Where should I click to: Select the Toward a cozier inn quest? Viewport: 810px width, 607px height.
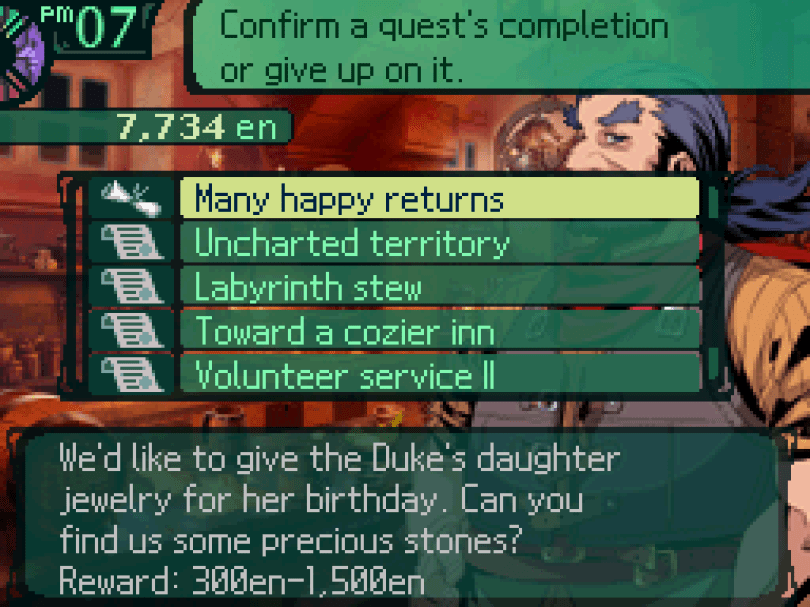tap(438, 330)
